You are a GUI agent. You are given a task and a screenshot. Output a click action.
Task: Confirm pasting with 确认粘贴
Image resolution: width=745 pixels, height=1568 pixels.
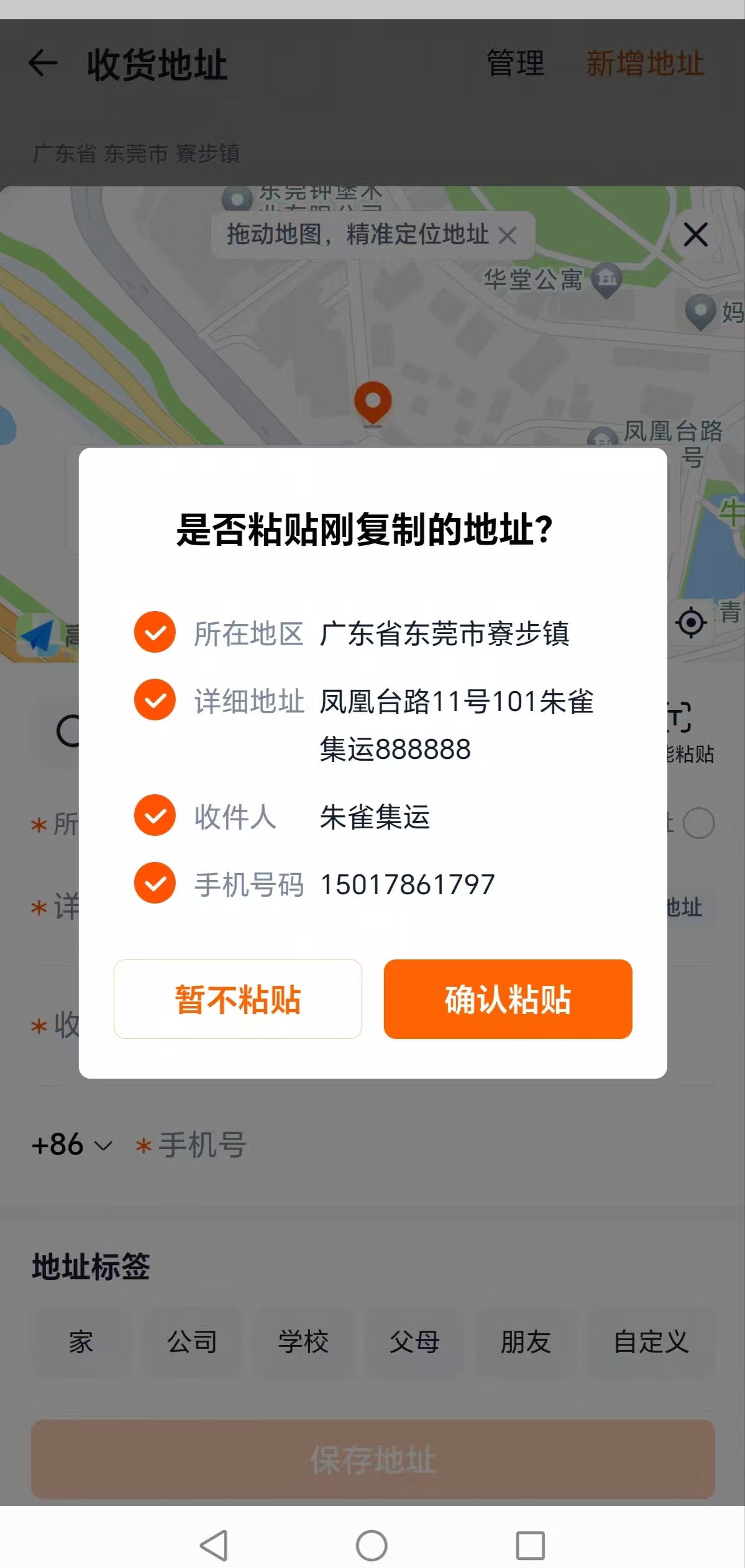coord(508,999)
